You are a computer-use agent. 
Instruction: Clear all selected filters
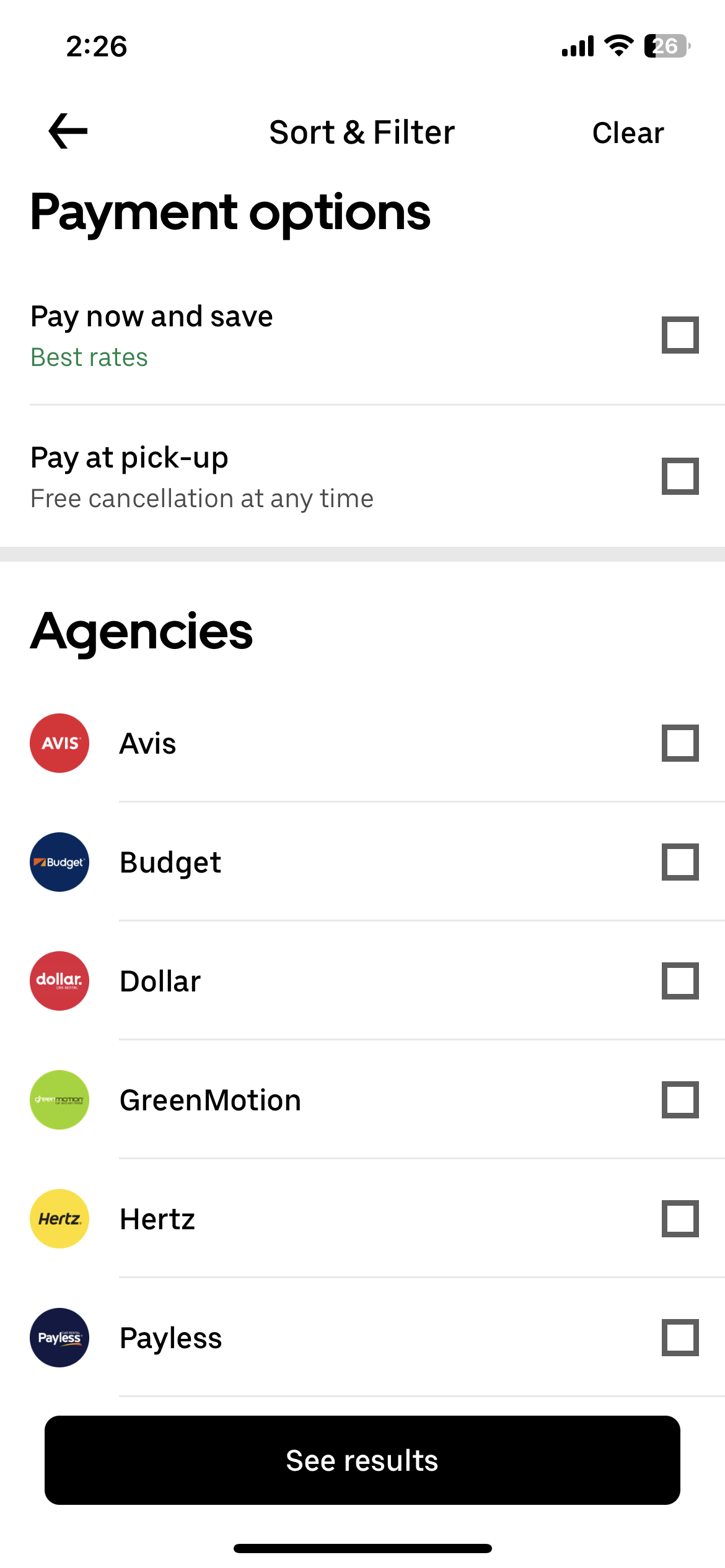click(628, 133)
